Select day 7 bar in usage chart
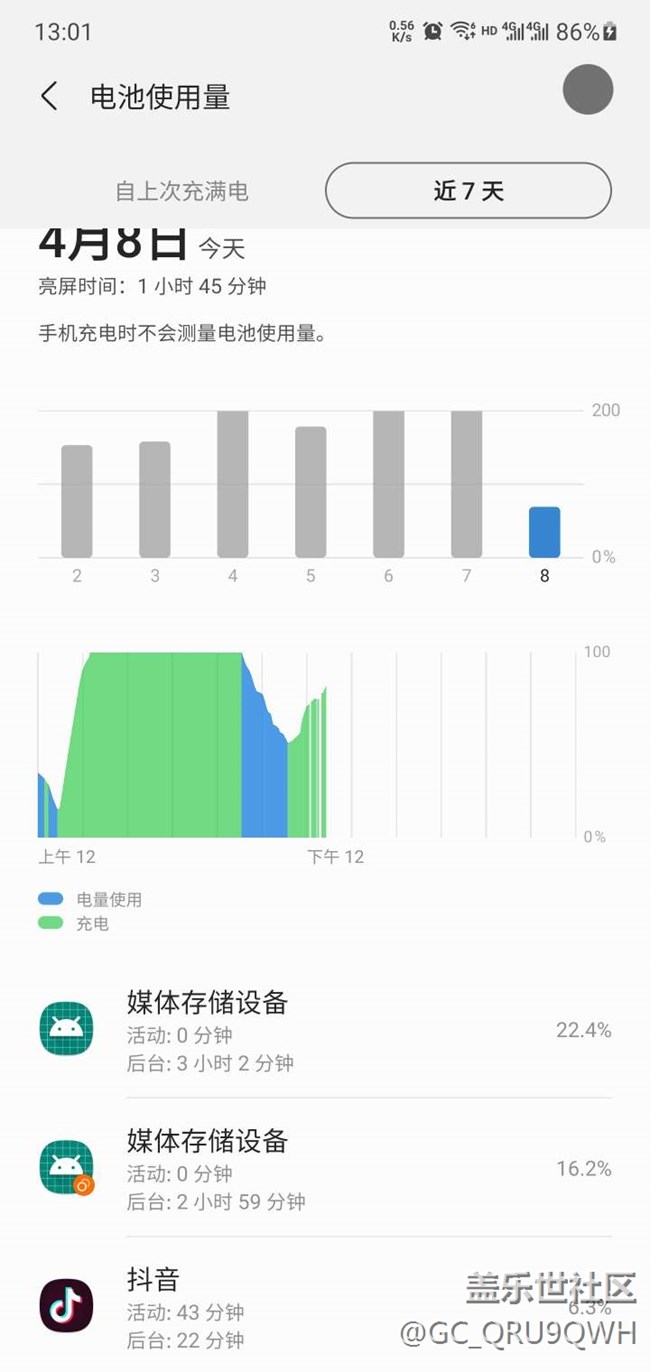Viewport: 650px width, 1372px height. pos(467,484)
